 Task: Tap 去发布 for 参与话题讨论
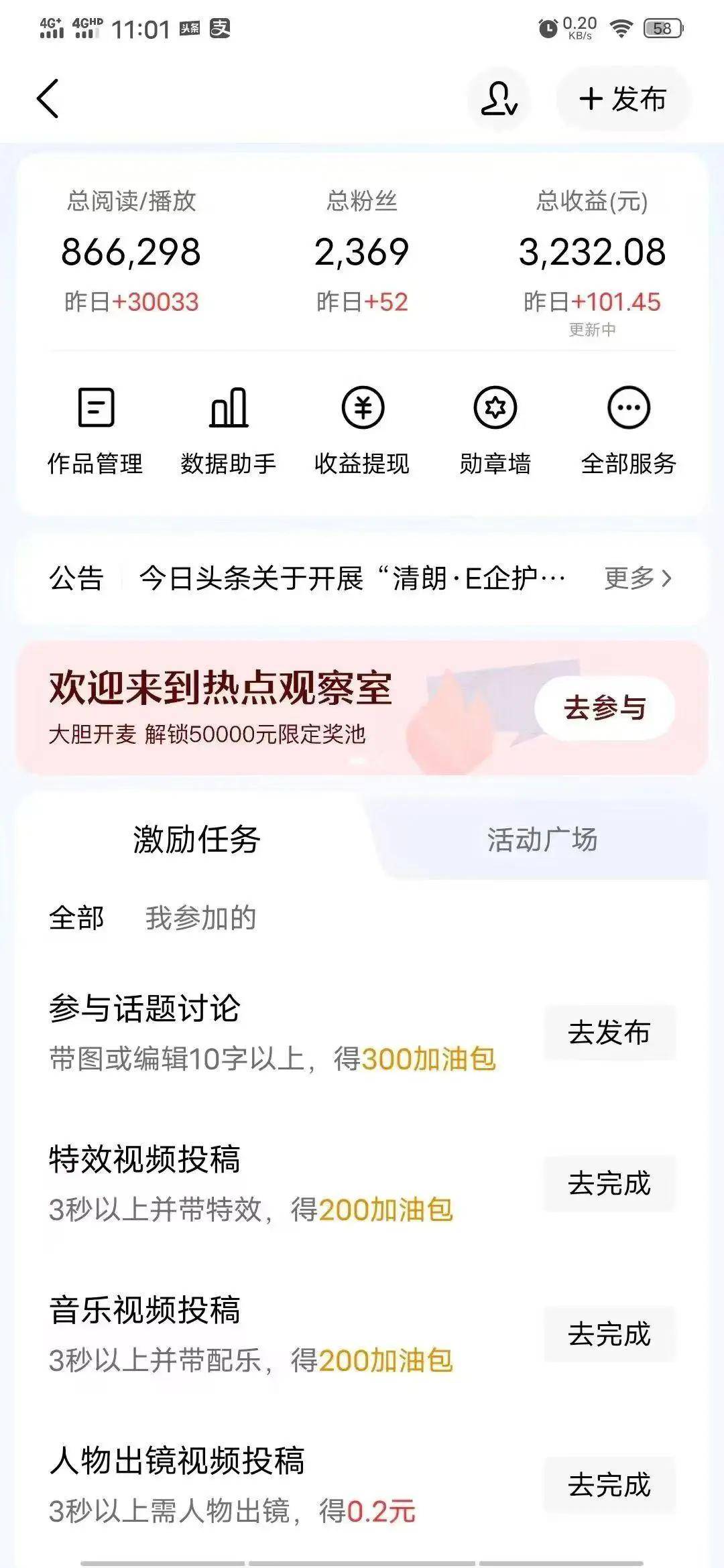click(609, 1032)
